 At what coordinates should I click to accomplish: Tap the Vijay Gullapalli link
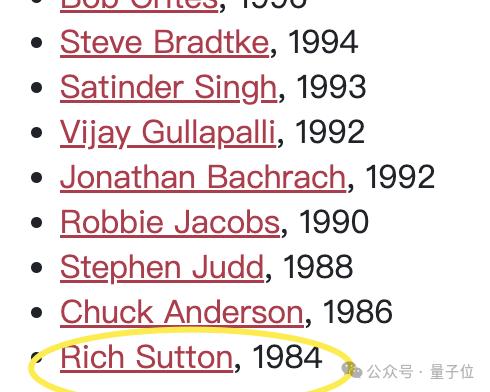pyautogui.click(x=168, y=133)
